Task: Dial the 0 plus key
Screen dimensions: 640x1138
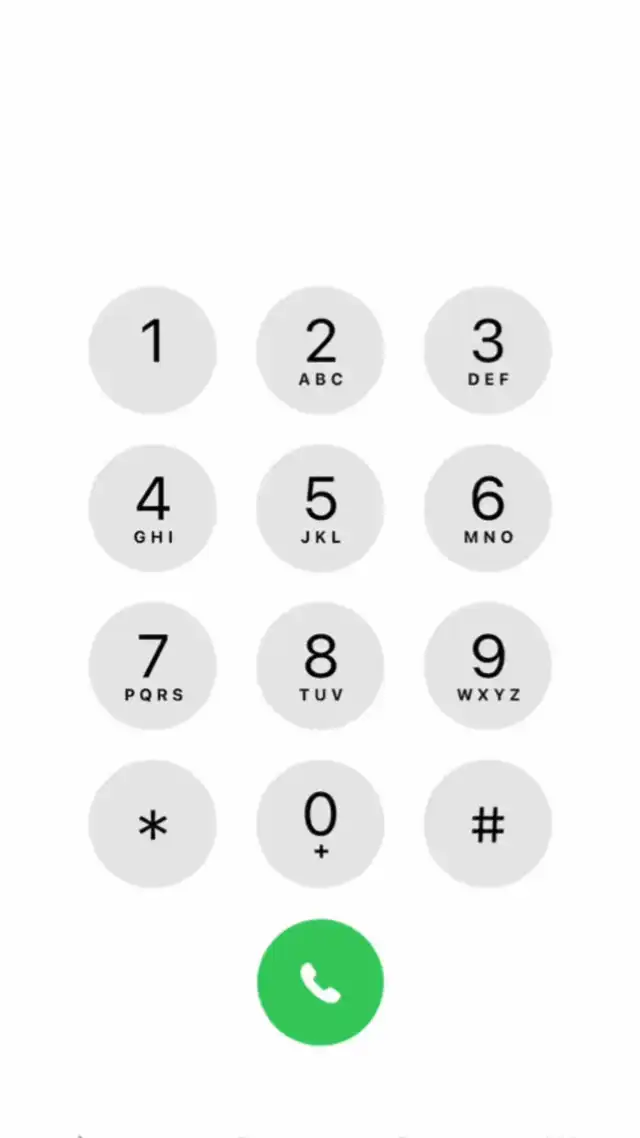Action: [x=320, y=824]
